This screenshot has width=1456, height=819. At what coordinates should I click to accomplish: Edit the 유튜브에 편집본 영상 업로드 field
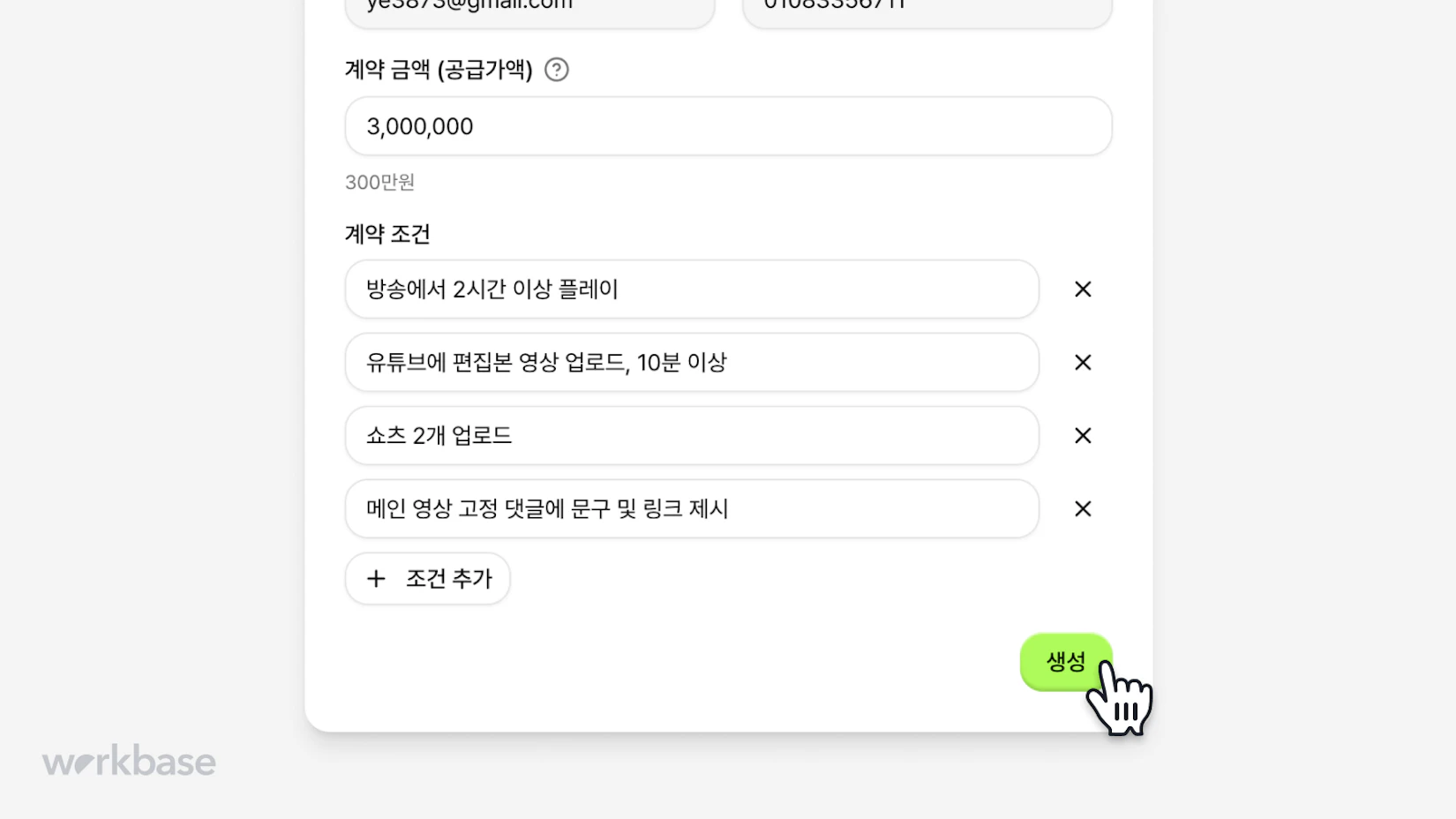point(691,363)
